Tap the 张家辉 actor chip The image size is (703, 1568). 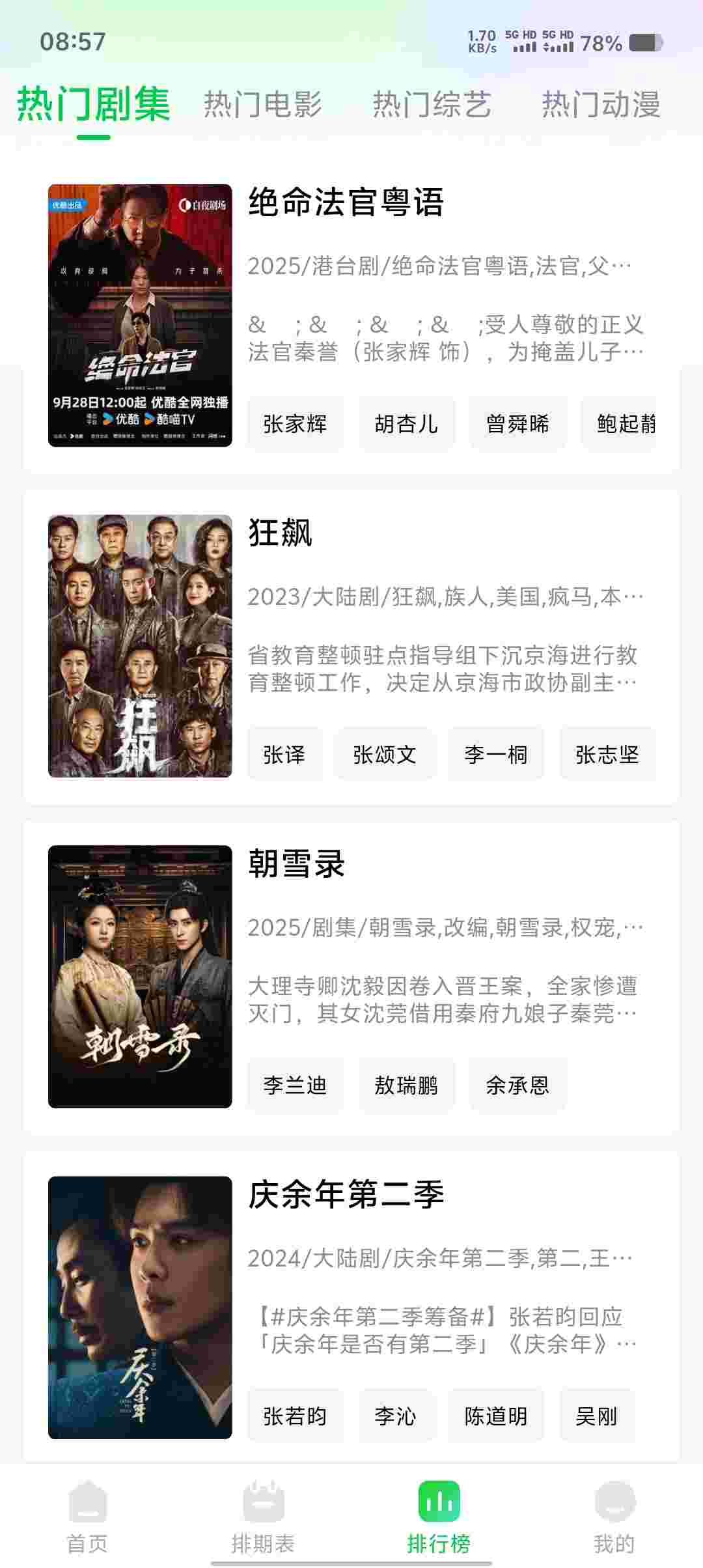[x=295, y=424]
